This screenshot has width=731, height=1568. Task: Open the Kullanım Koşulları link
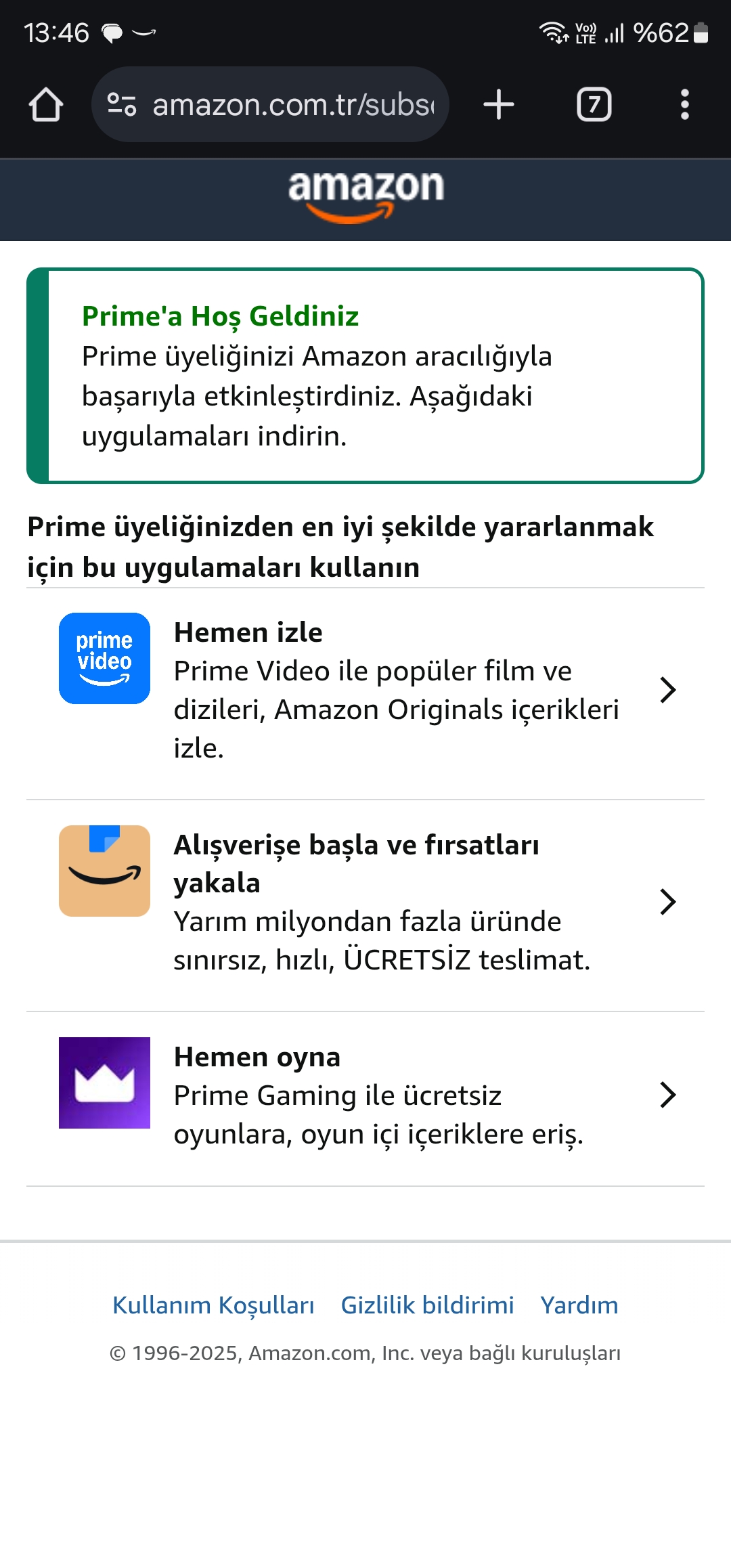(x=213, y=1305)
